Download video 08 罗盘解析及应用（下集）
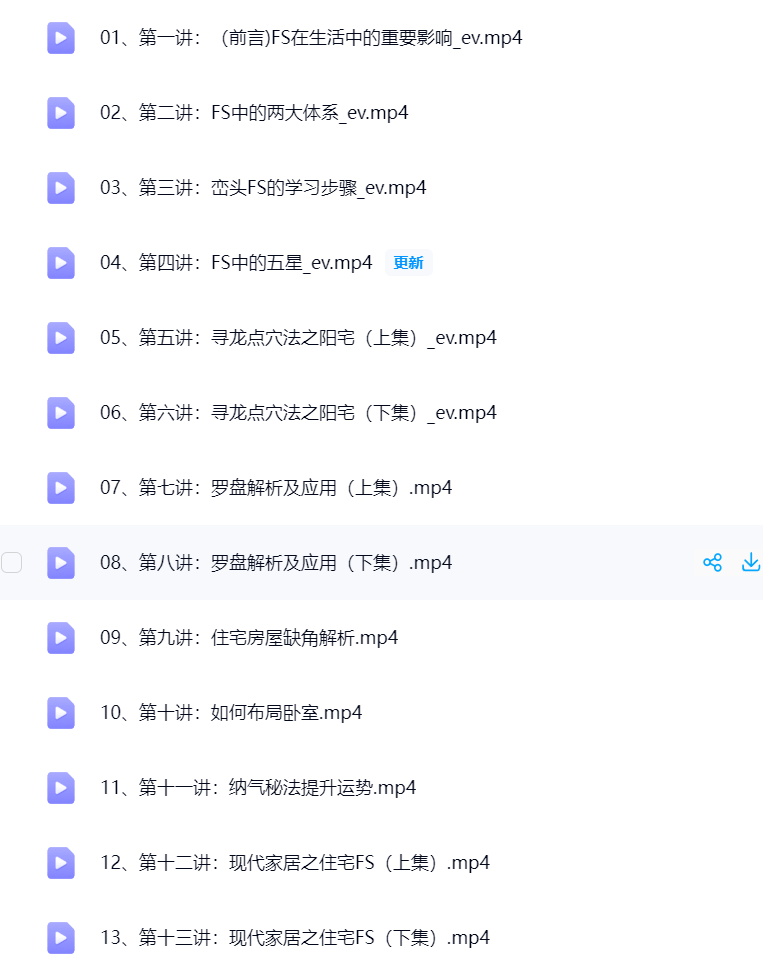Screen dimensions: 763x970 (751, 563)
